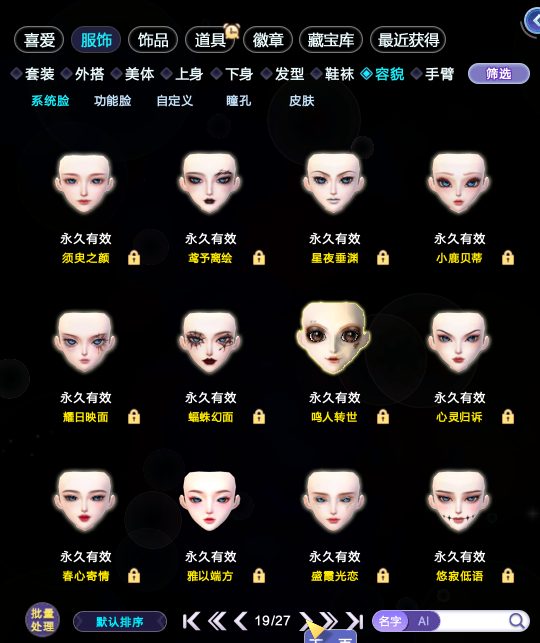Select the 须臾之颜 face
Viewport: 540px width, 643px height.
click(x=85, y=183)
